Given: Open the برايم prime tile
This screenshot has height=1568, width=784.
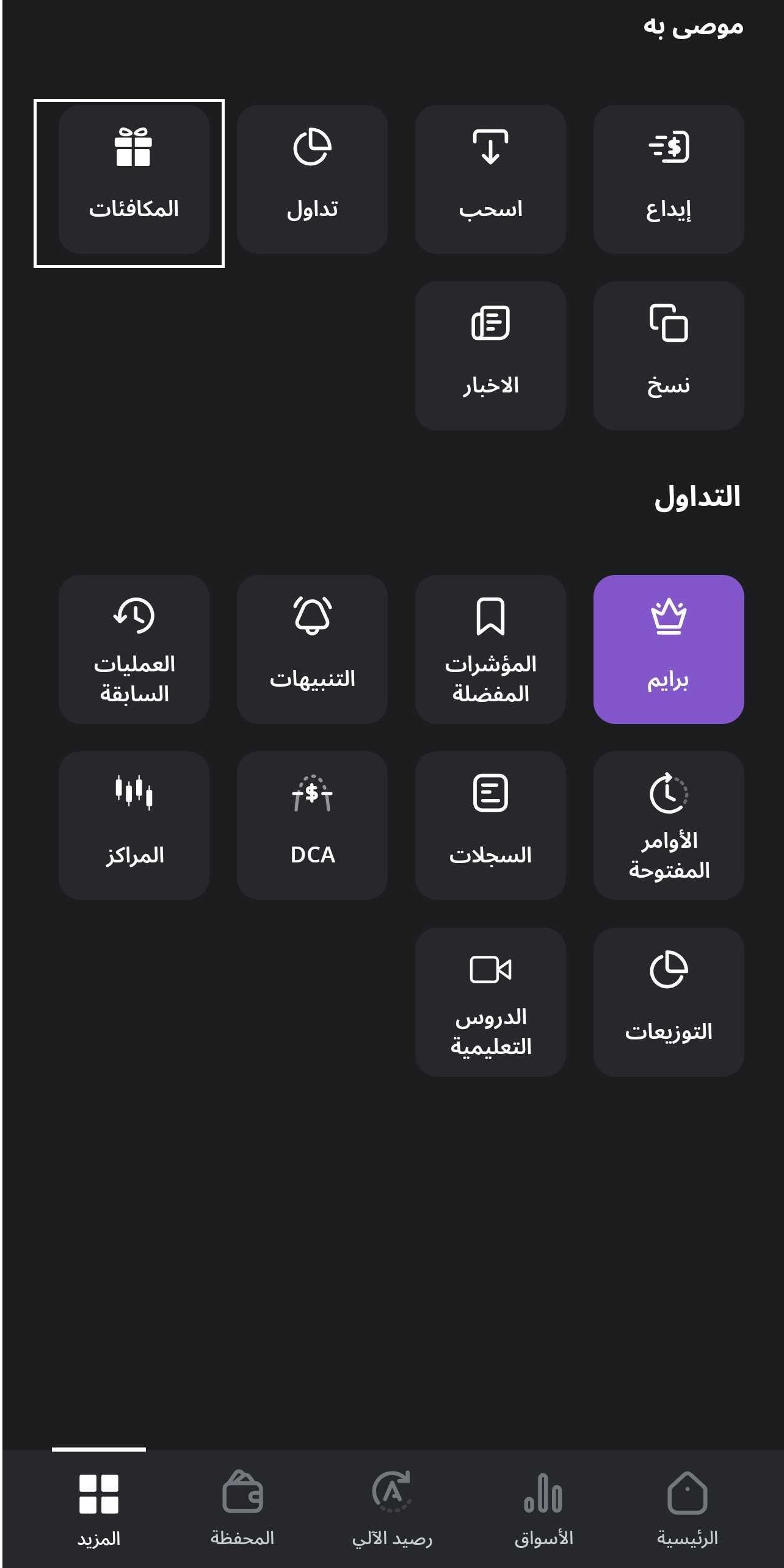Looking at the screenshot, I should 669,649.
